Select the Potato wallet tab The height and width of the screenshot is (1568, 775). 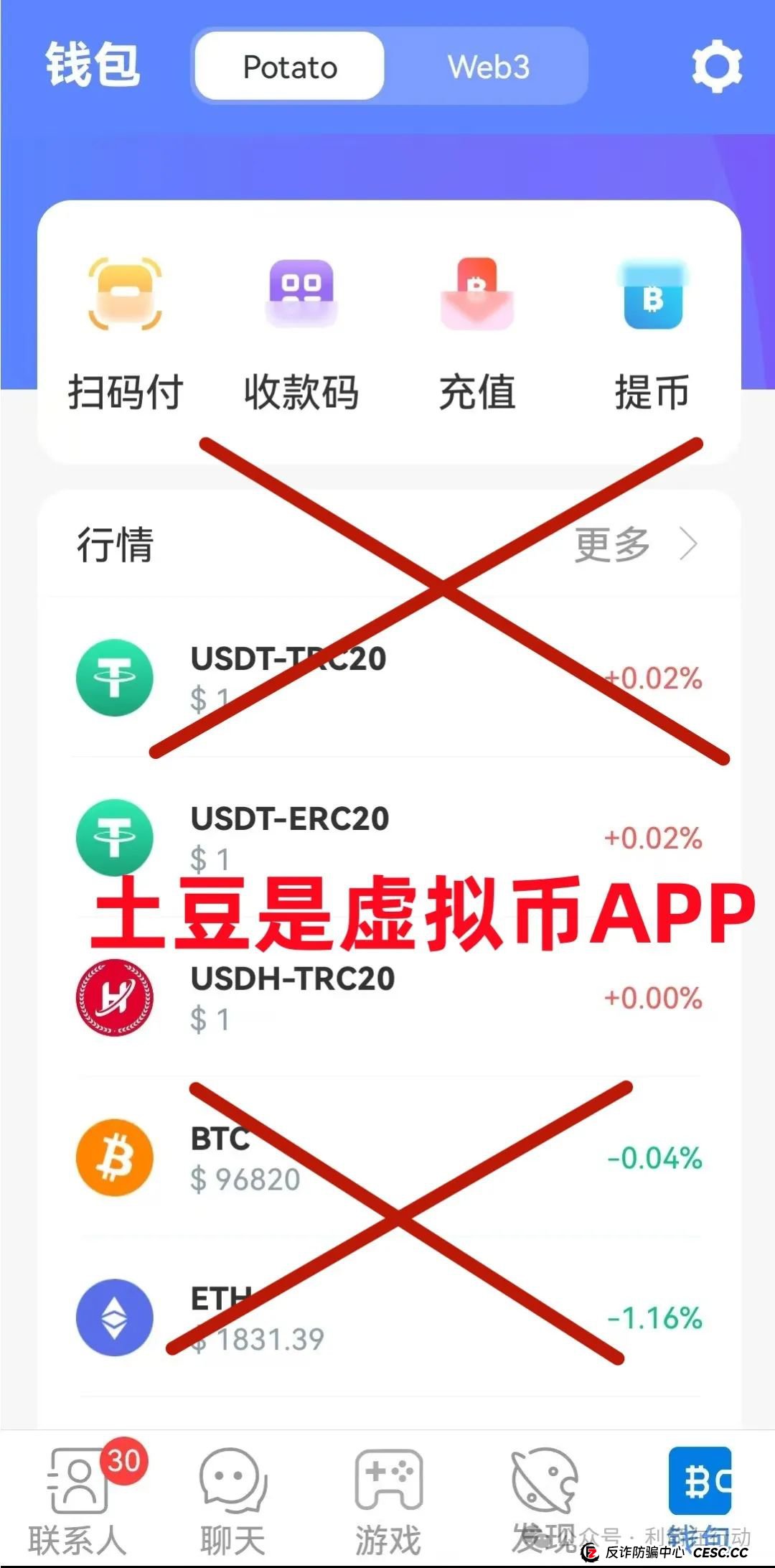pos(288,67)
